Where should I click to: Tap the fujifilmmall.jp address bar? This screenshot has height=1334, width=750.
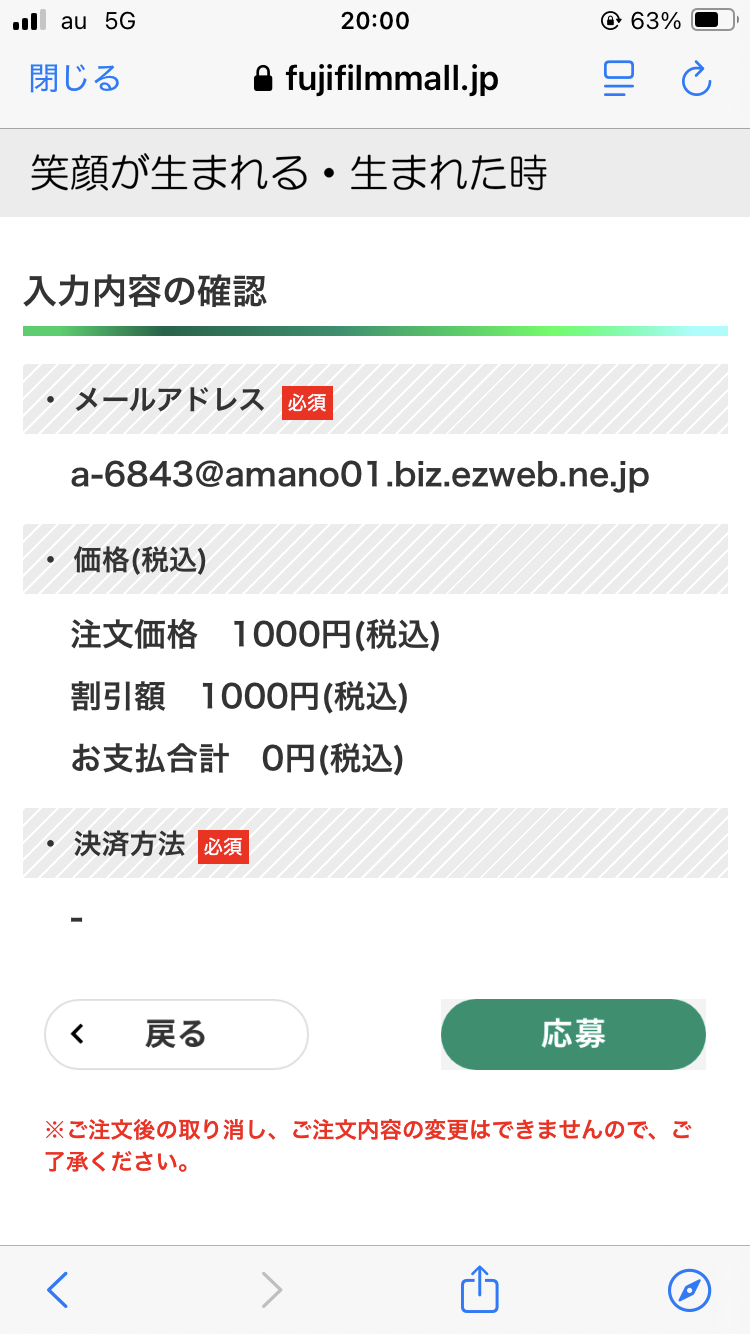(376, 78)
